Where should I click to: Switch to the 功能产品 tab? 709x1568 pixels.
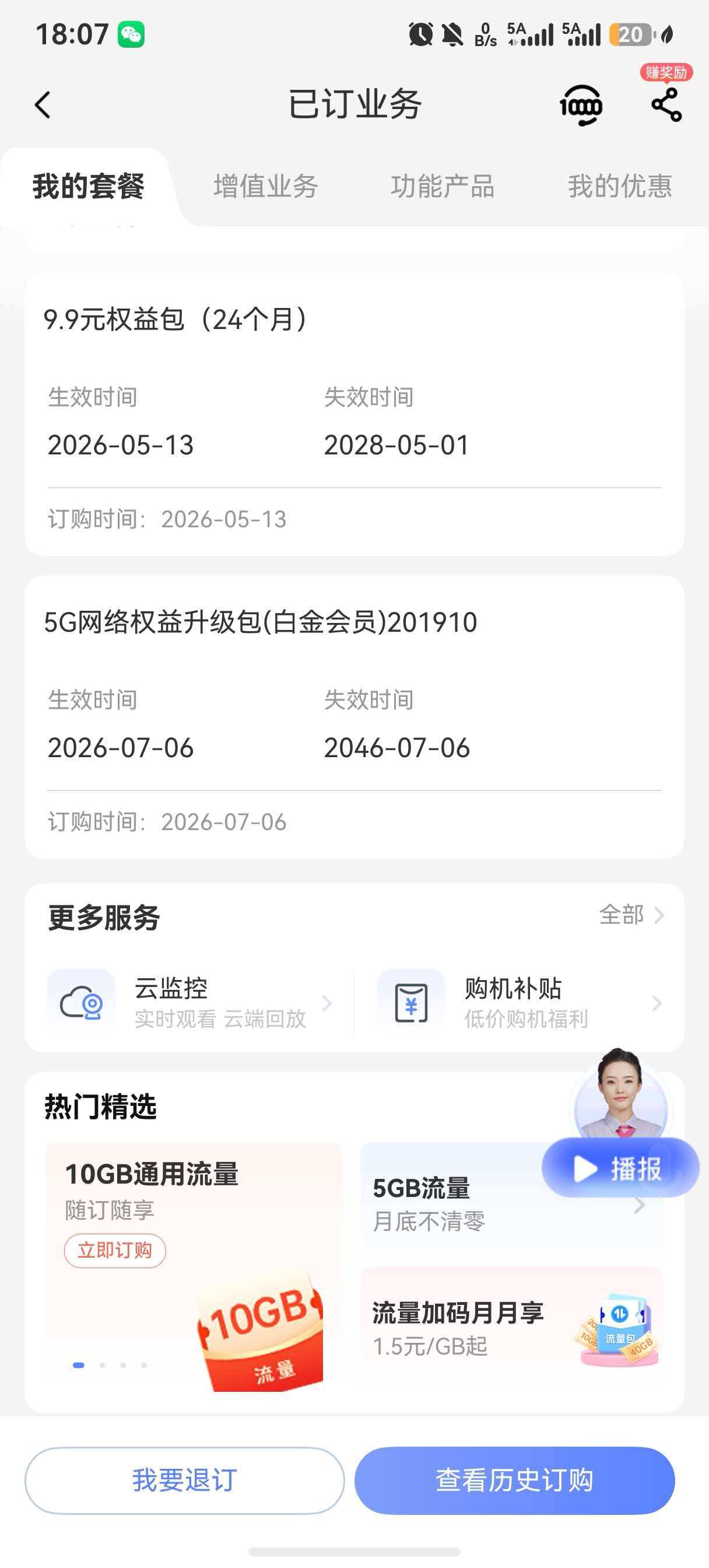443,186
